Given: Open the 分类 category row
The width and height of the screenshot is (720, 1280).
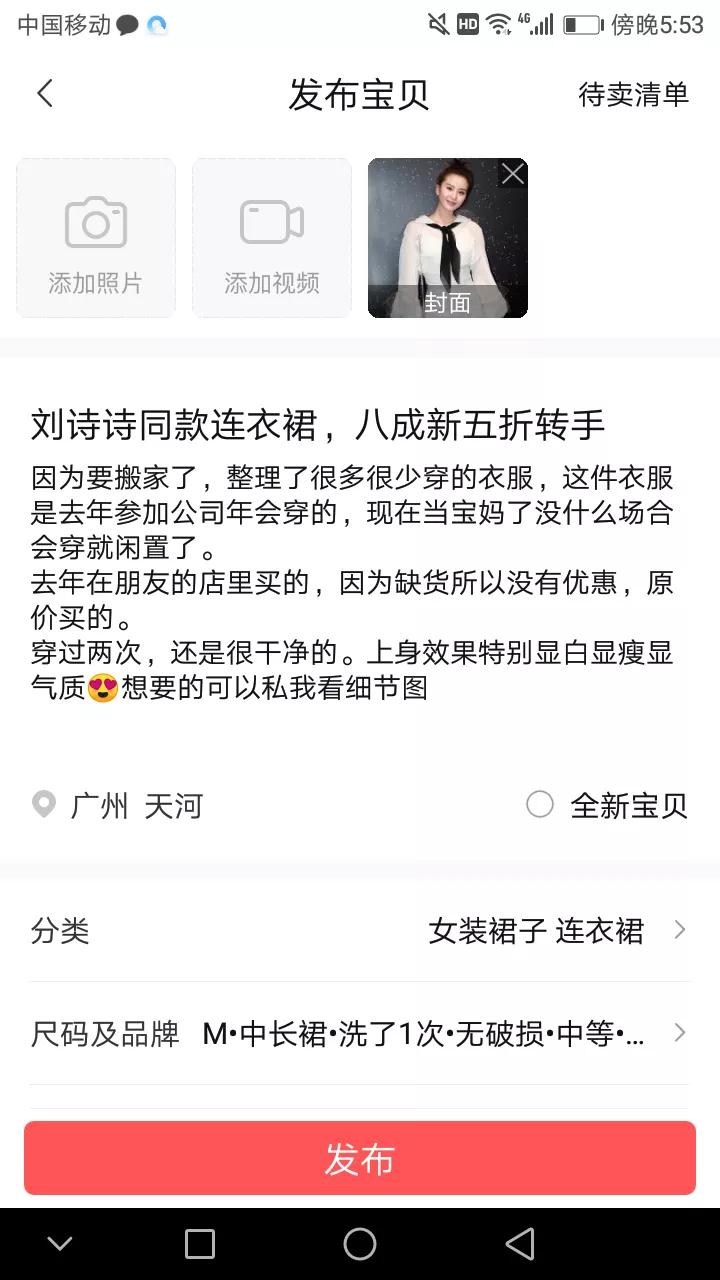Looking at the screenshot, I should coord(360,931).
